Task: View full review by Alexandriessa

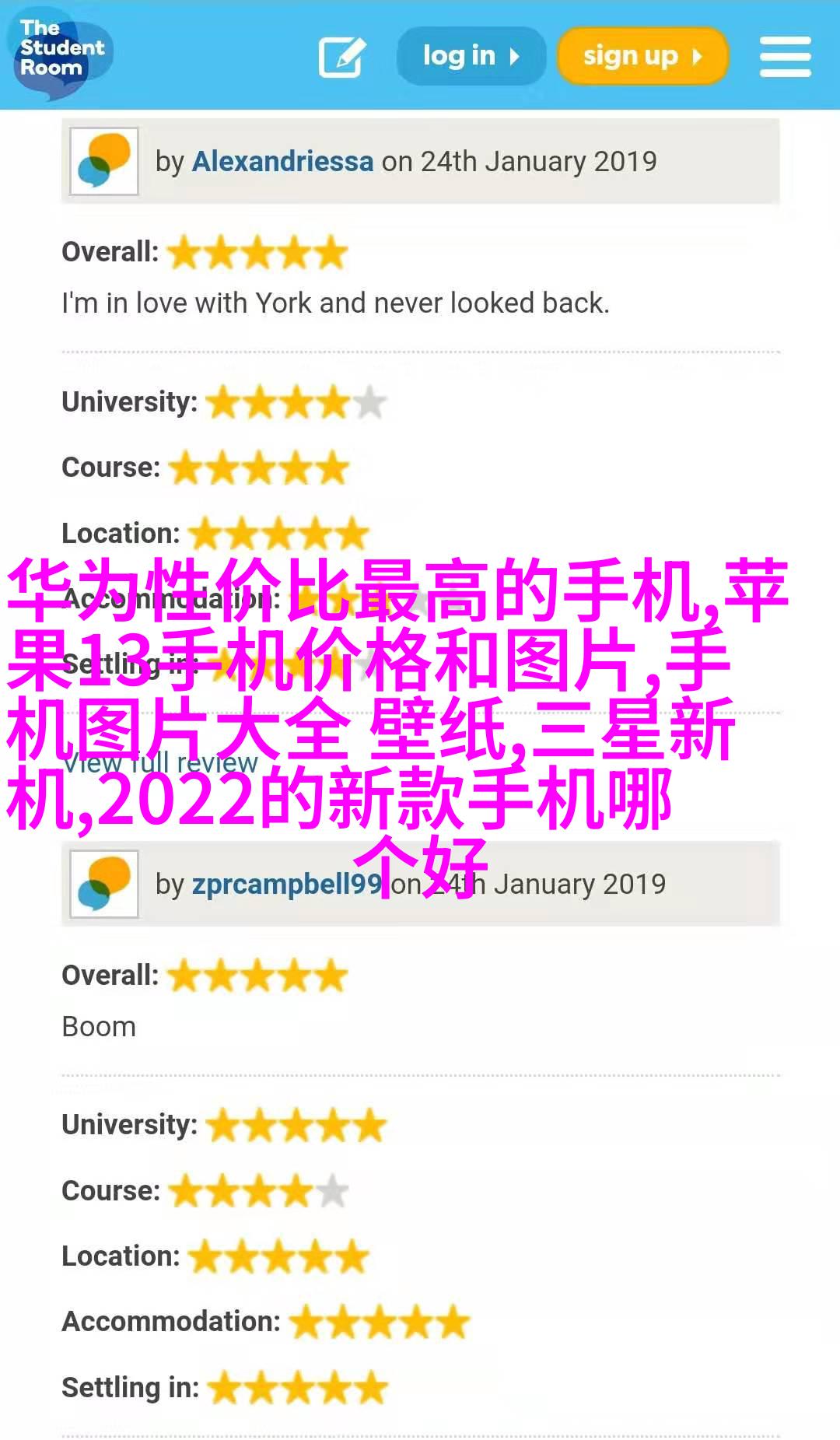Action: 160,763
